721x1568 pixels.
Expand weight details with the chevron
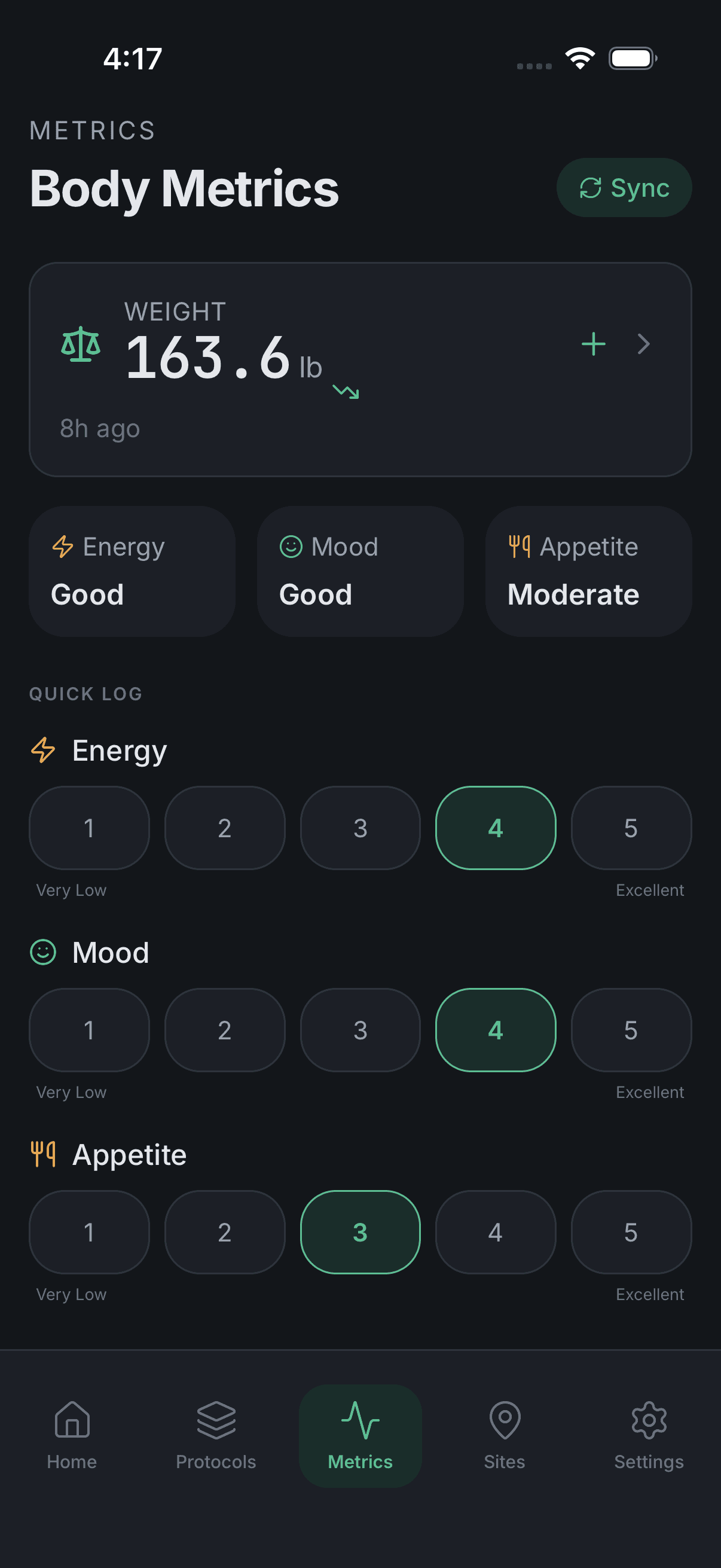[643, 344]
